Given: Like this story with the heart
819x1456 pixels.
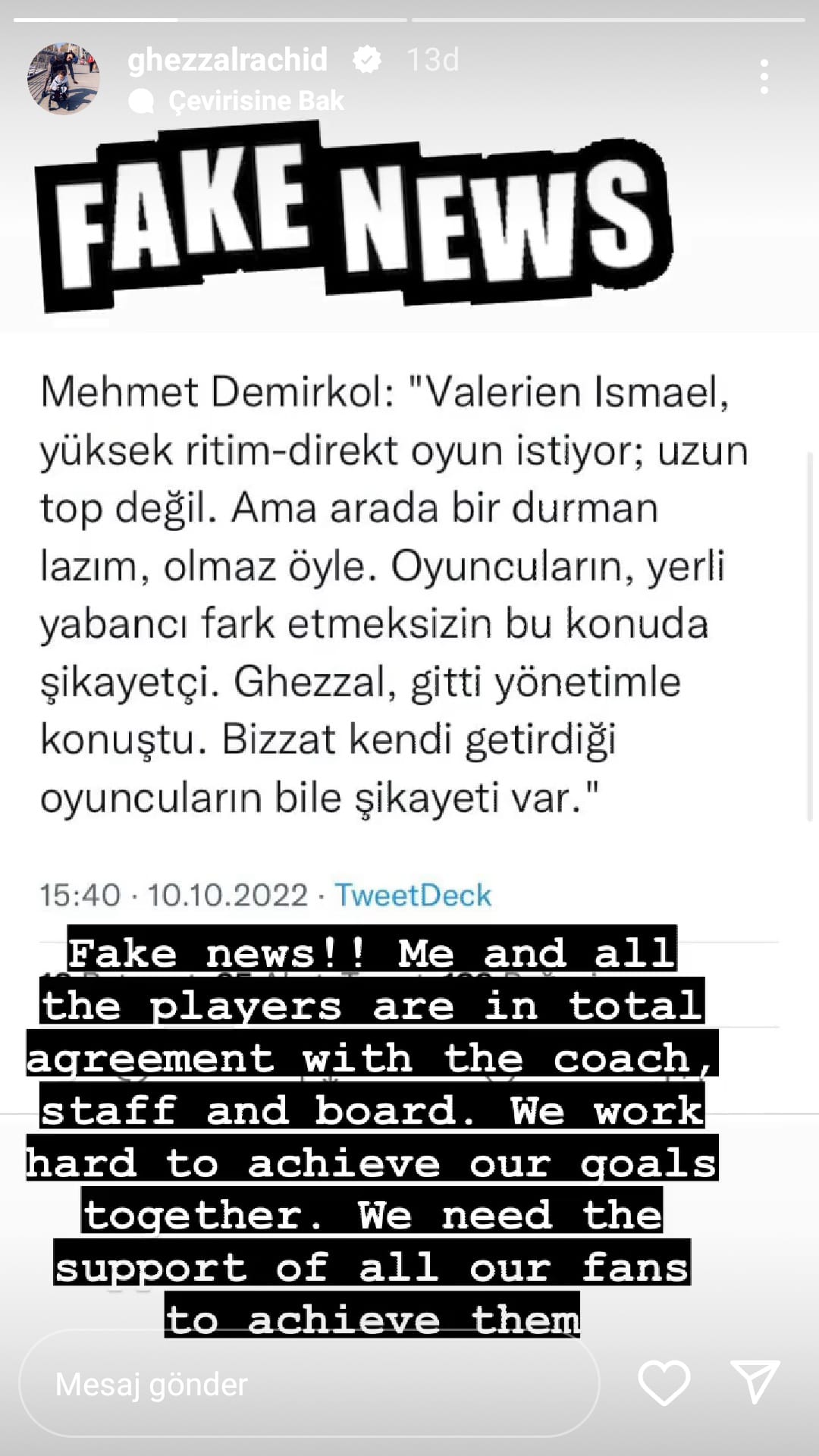Looking at the screenshot, I should tap(664, 1382).
